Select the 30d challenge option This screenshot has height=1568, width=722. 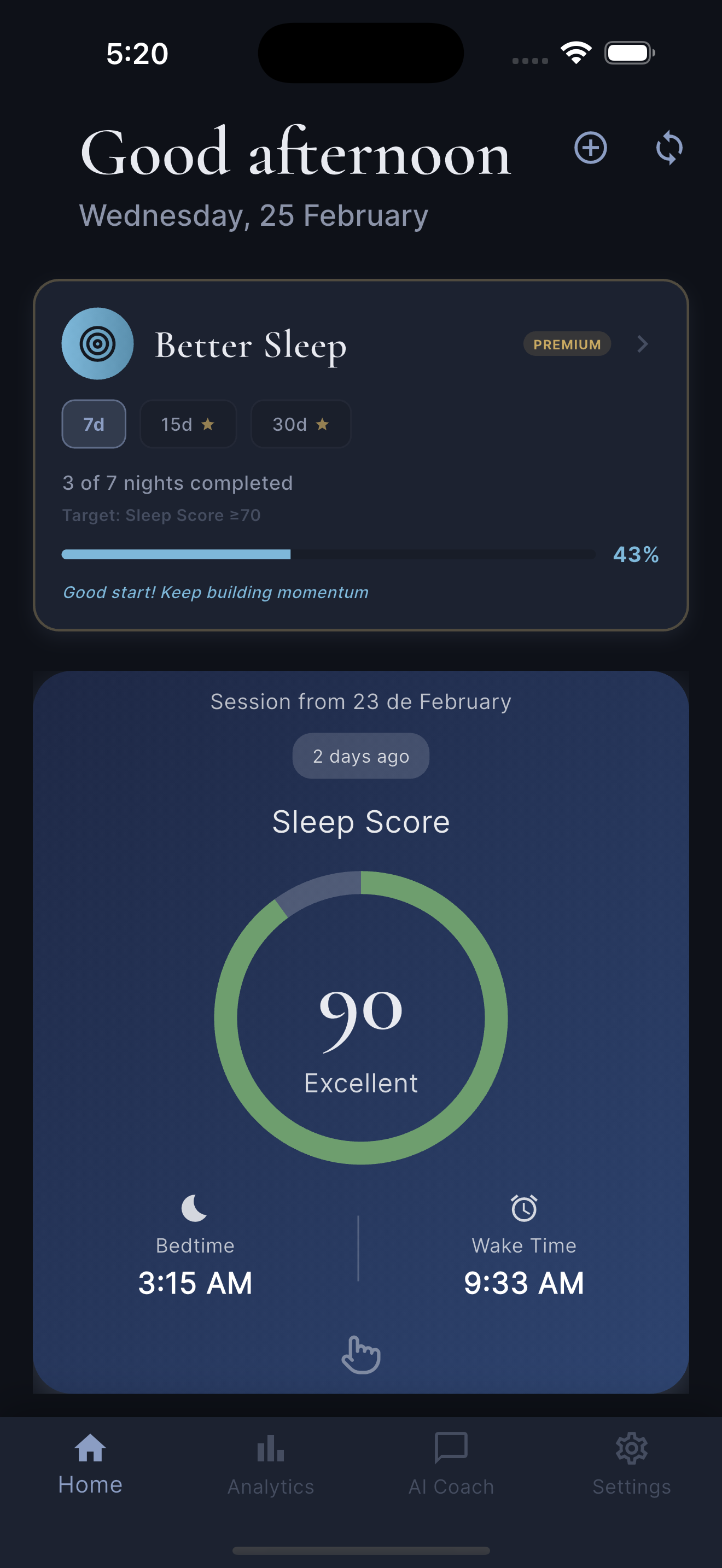tap(300, 424)
